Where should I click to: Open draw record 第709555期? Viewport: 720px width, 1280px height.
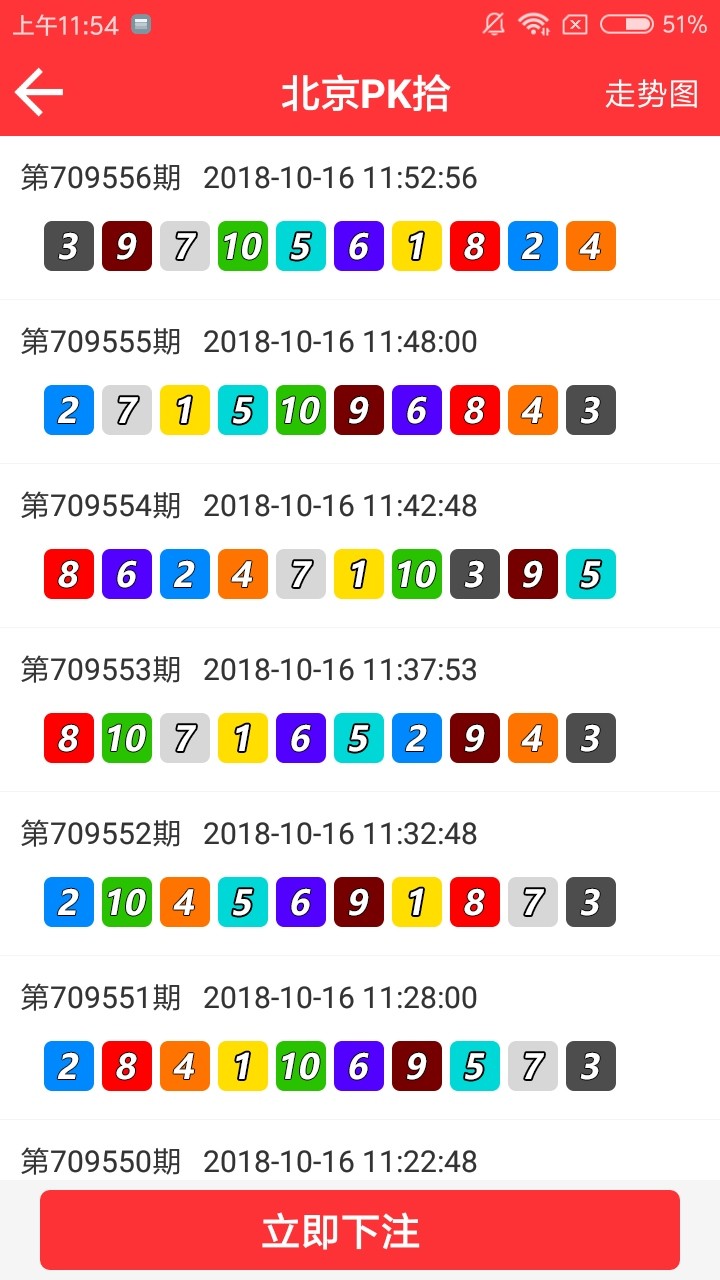coord(100,342)
